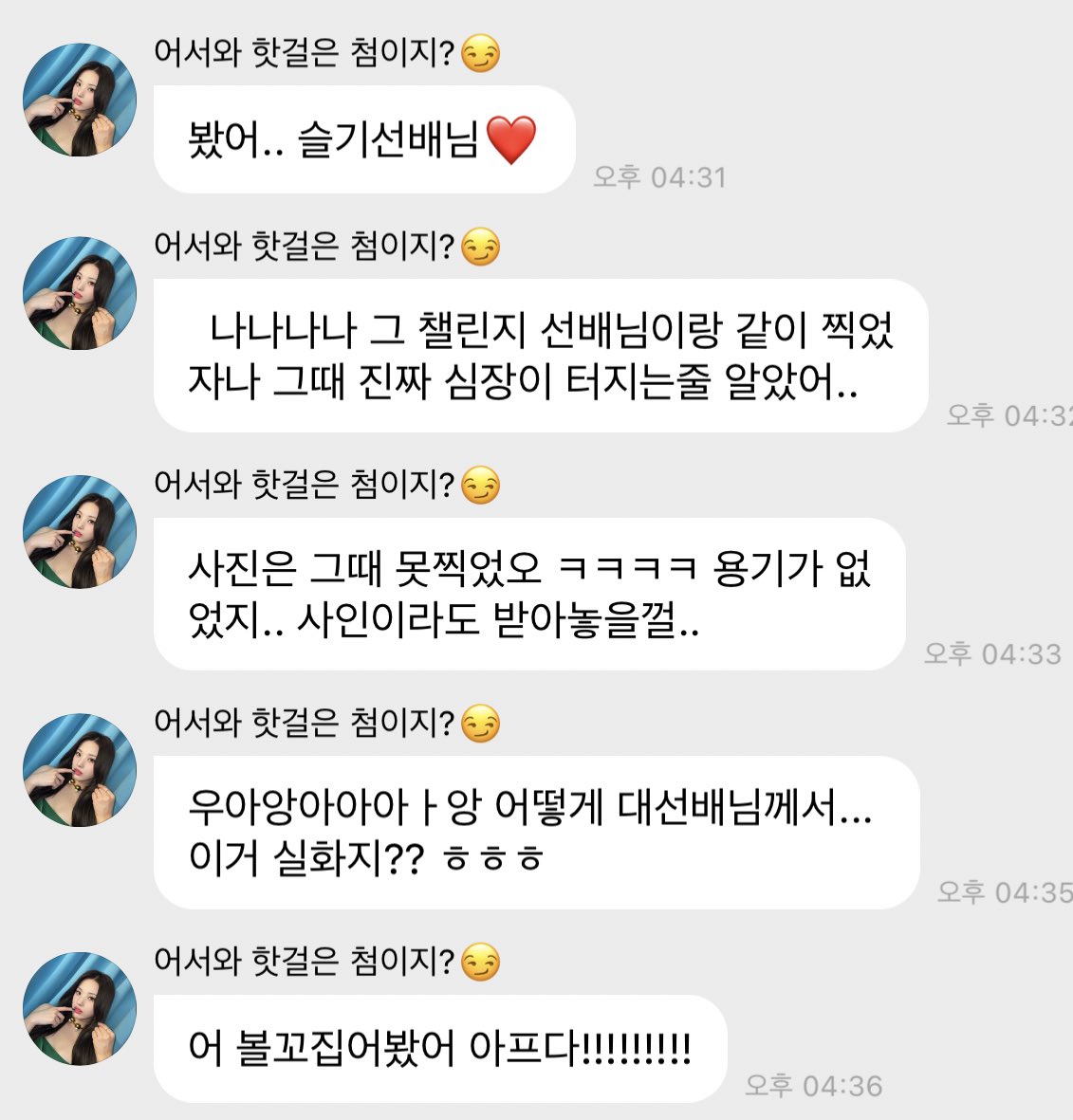Image resolution: width=1073 pixels, height=1120 pixels.
Task: Select the timestamp 오후 04:33
Action: 994,651
